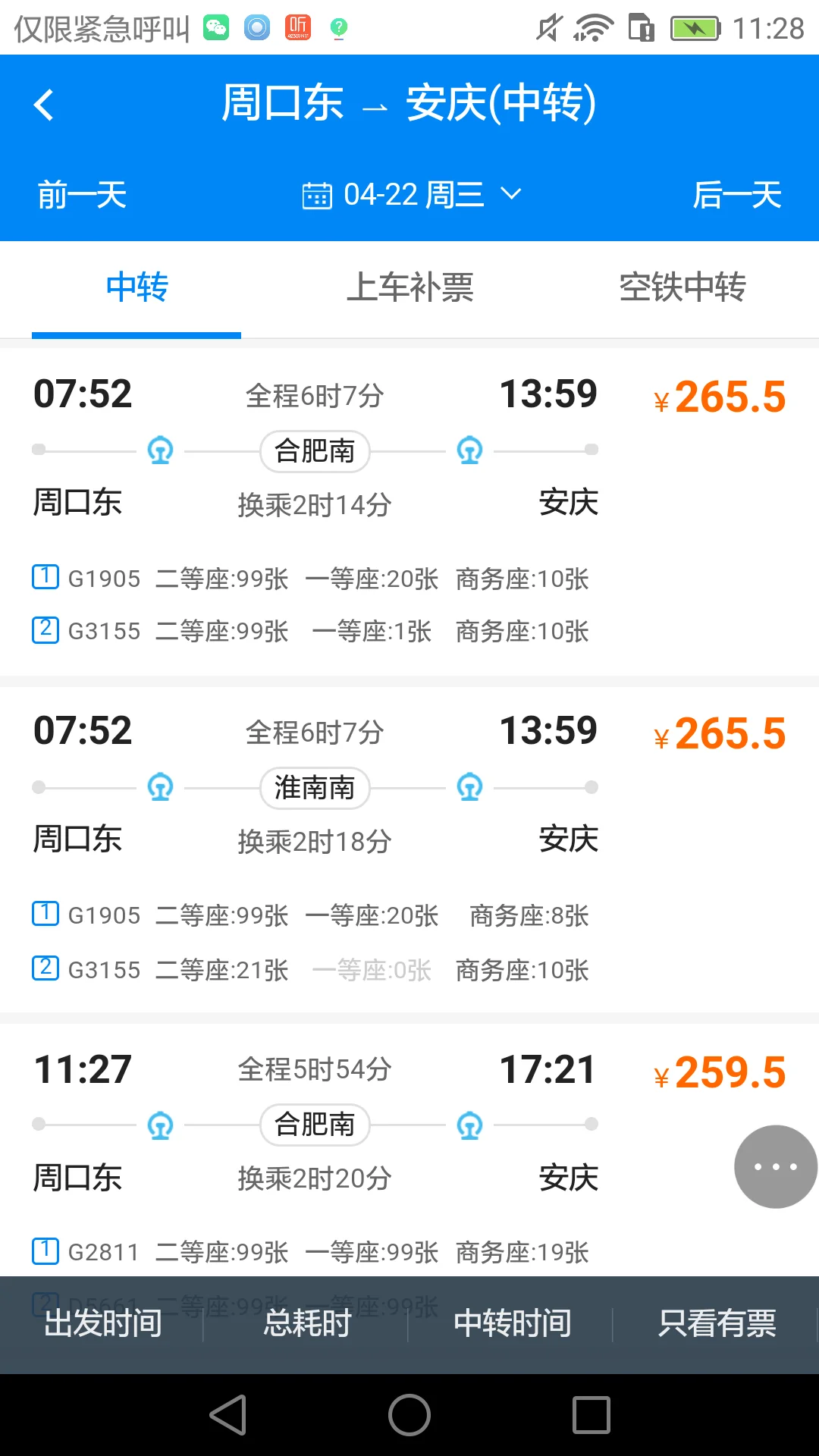
Task: Toggle sorting by 出发时间
Action: point(102,1323)
